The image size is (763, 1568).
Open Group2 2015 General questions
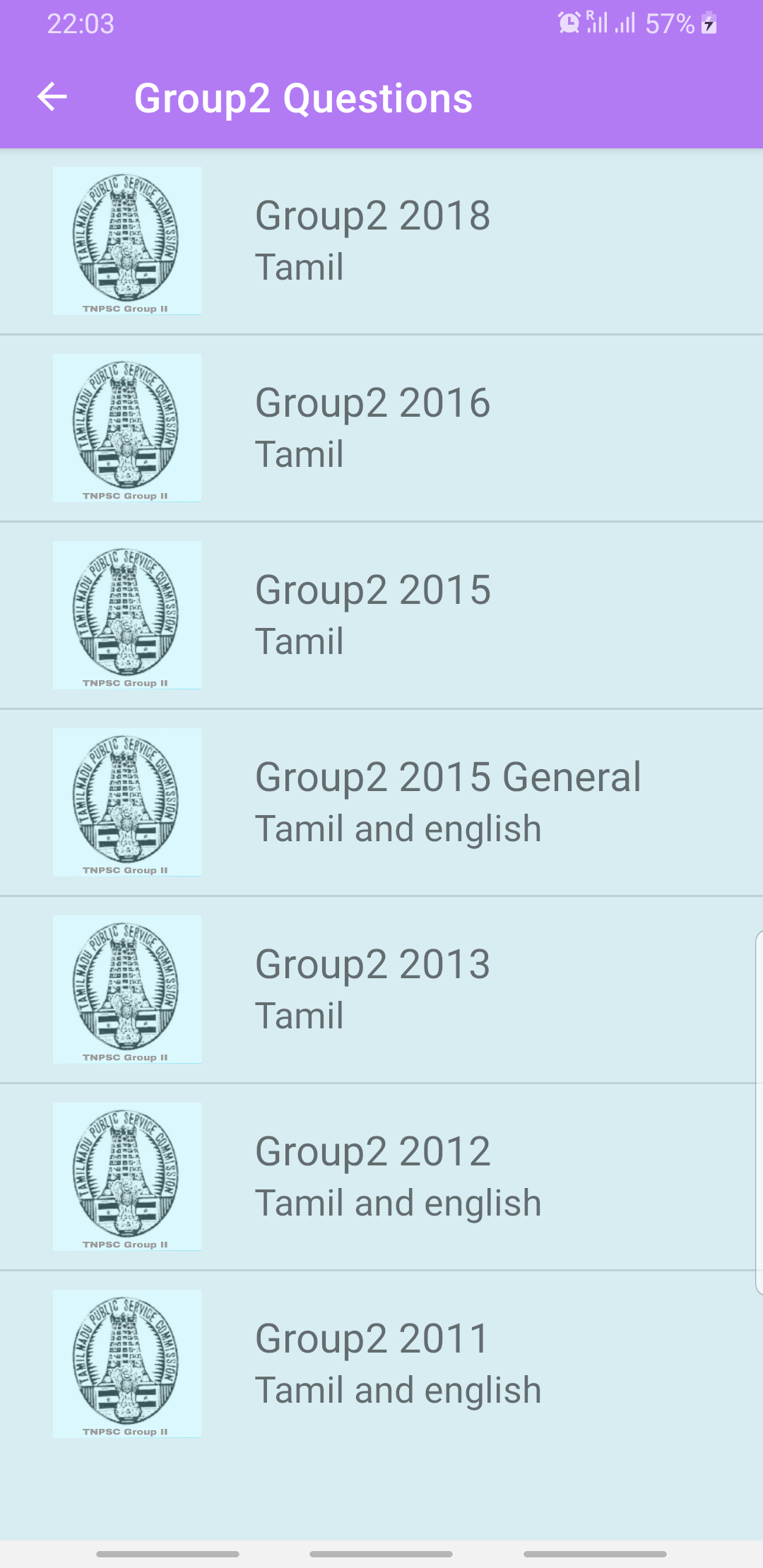pos(381,802)
